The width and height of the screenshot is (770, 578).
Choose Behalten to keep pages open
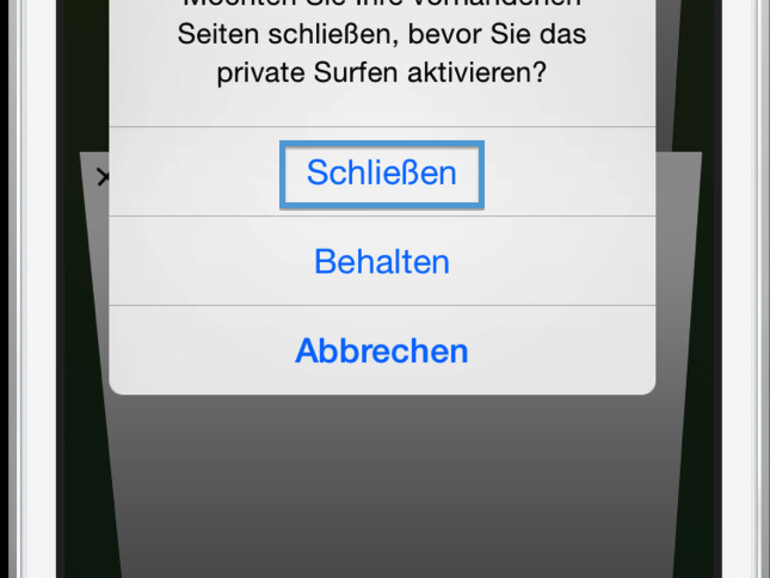[381, 262]
